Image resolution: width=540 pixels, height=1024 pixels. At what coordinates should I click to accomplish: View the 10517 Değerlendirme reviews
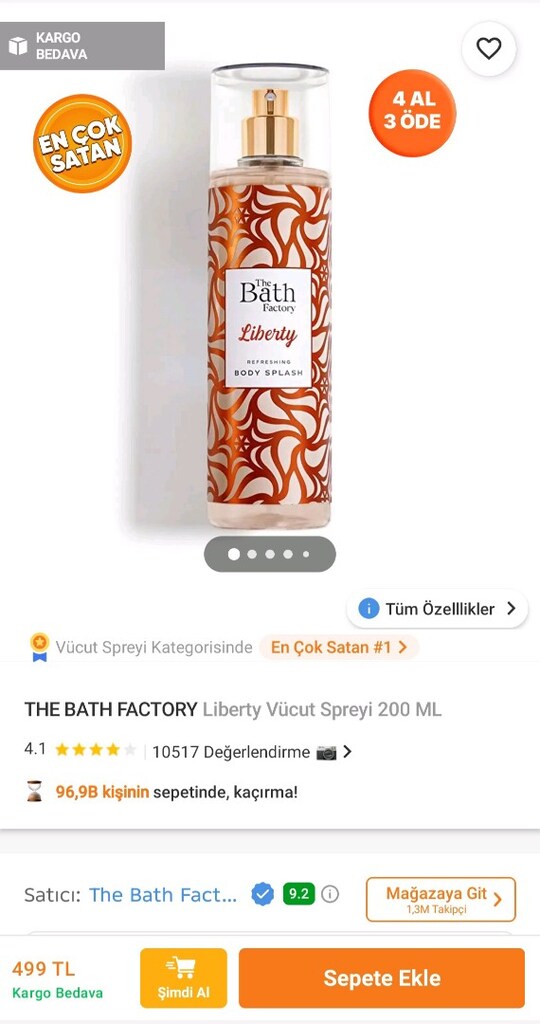(252, 752)
